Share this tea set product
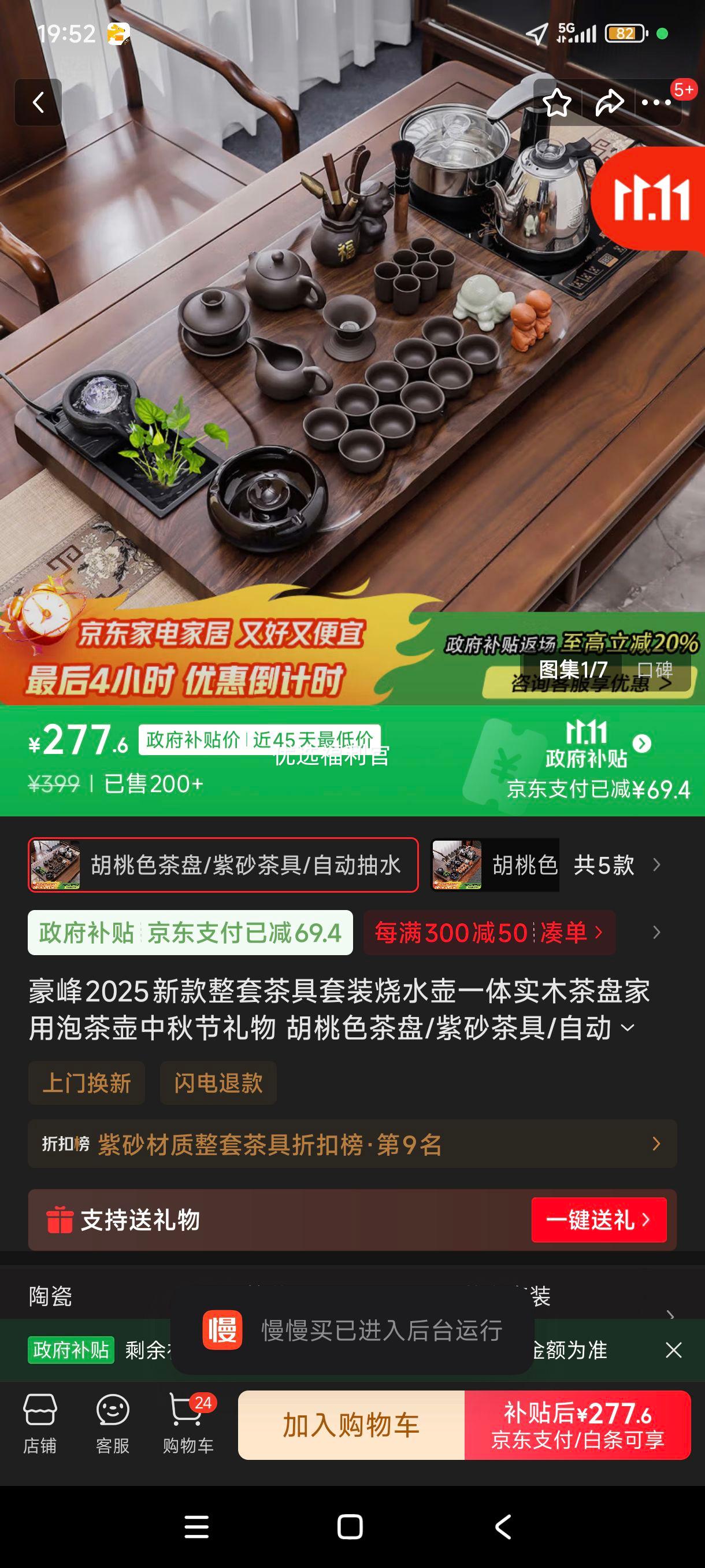The image size is (705, 1568). [609, 102]
